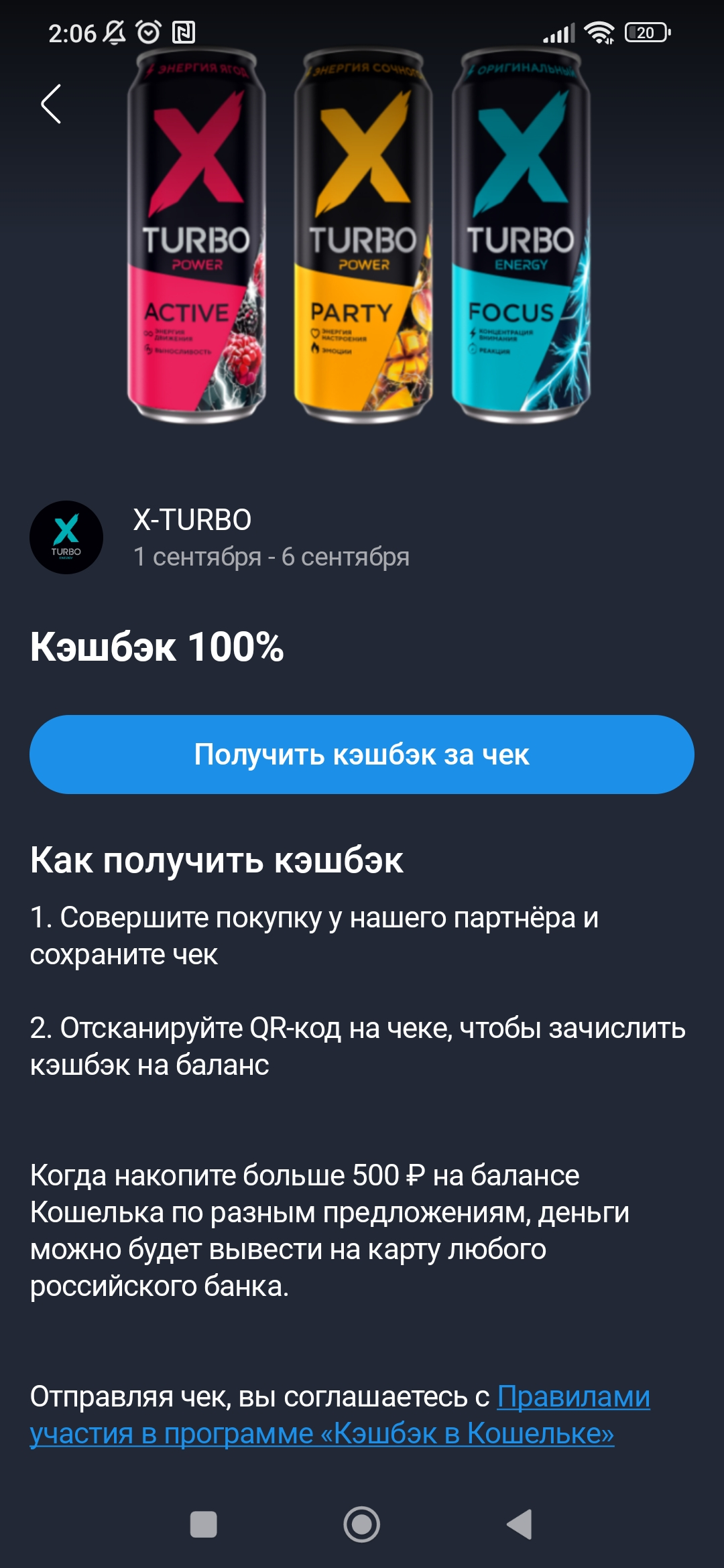Open the Правилами участия в программе link
This screenshot has height=1568, width=724.
322,1433
